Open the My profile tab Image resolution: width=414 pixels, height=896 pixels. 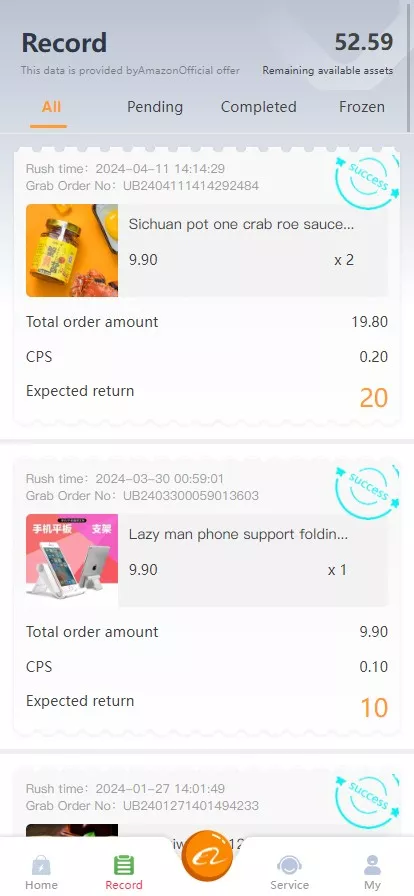point(372,873)
